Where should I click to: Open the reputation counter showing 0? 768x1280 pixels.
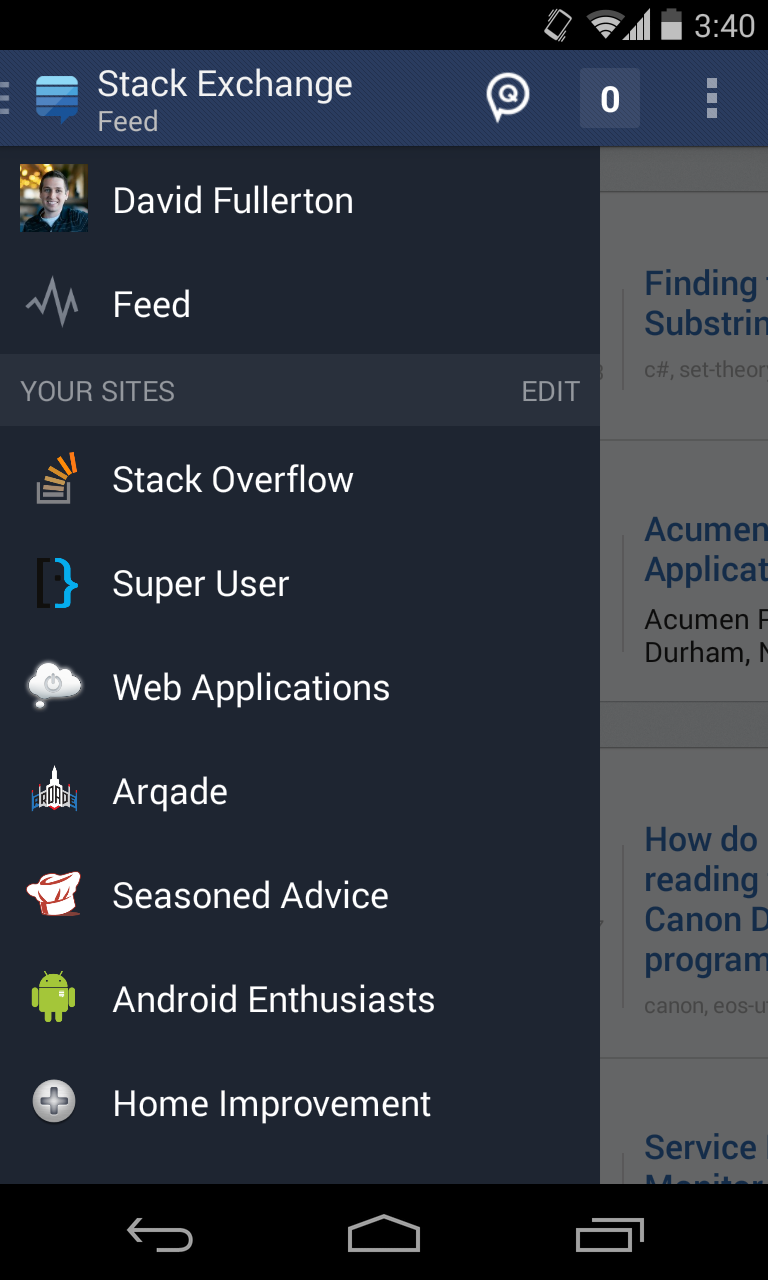[610, 97]
